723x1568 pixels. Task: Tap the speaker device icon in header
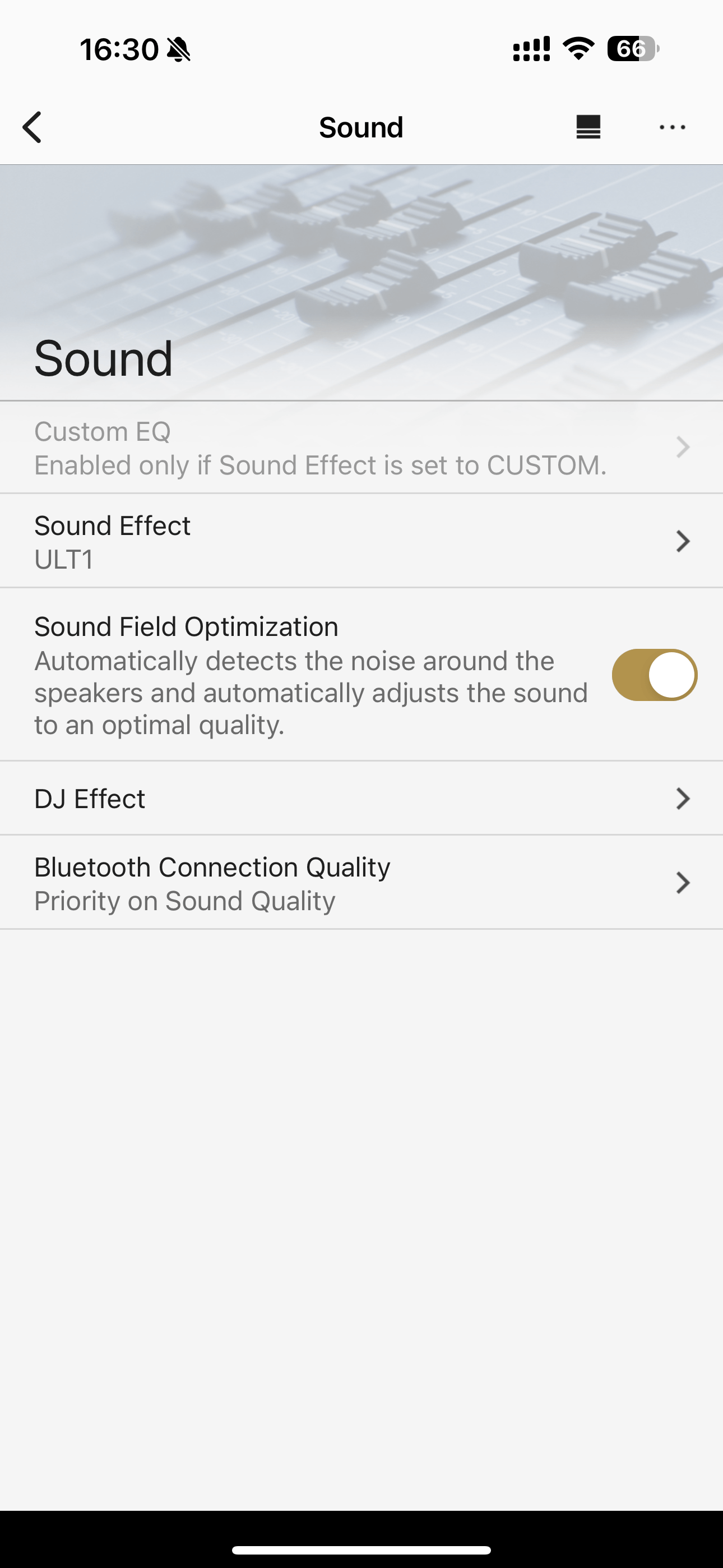point(588,127)
